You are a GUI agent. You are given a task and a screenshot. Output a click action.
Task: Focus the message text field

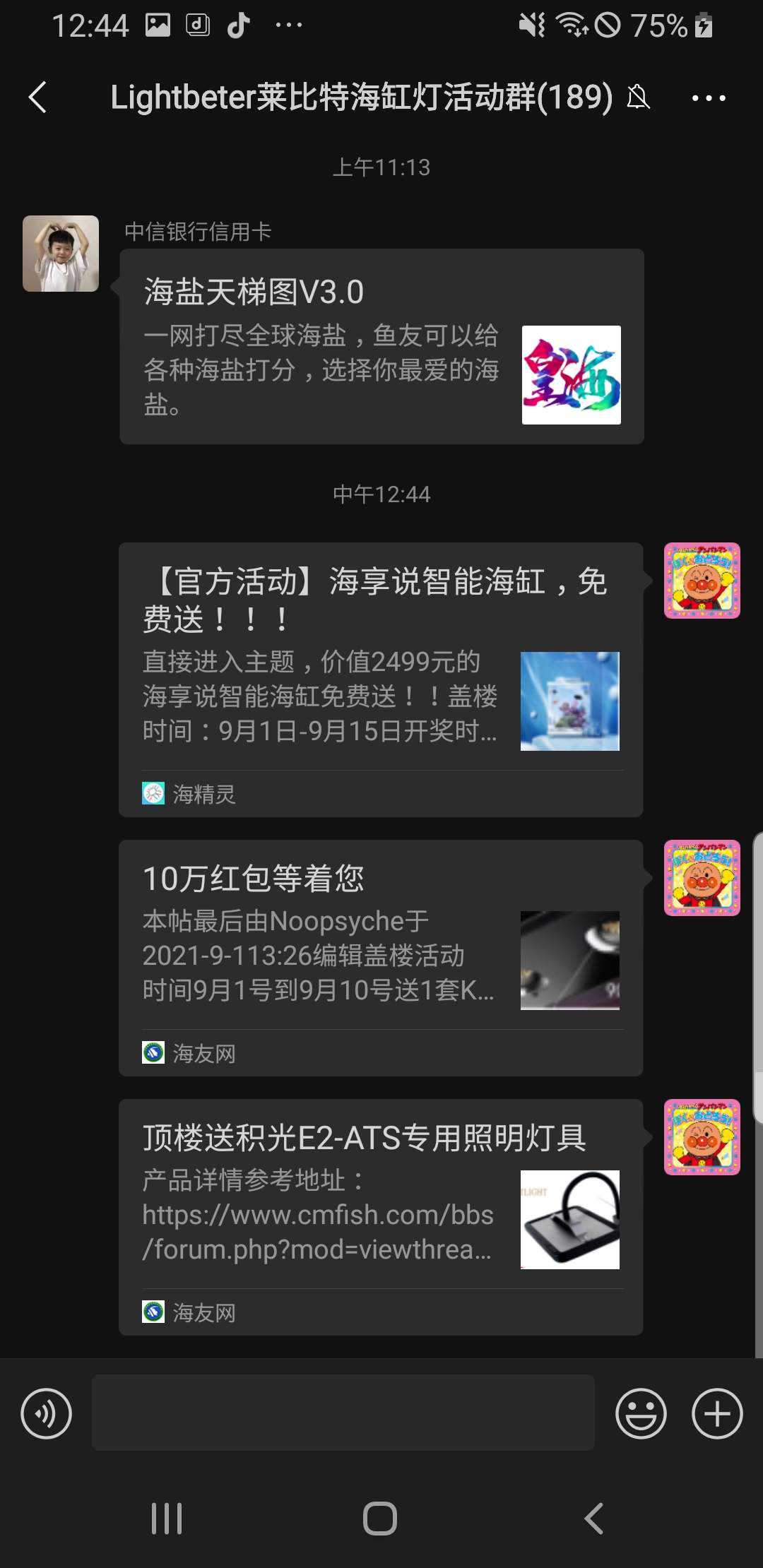[x=343, y=1413]
